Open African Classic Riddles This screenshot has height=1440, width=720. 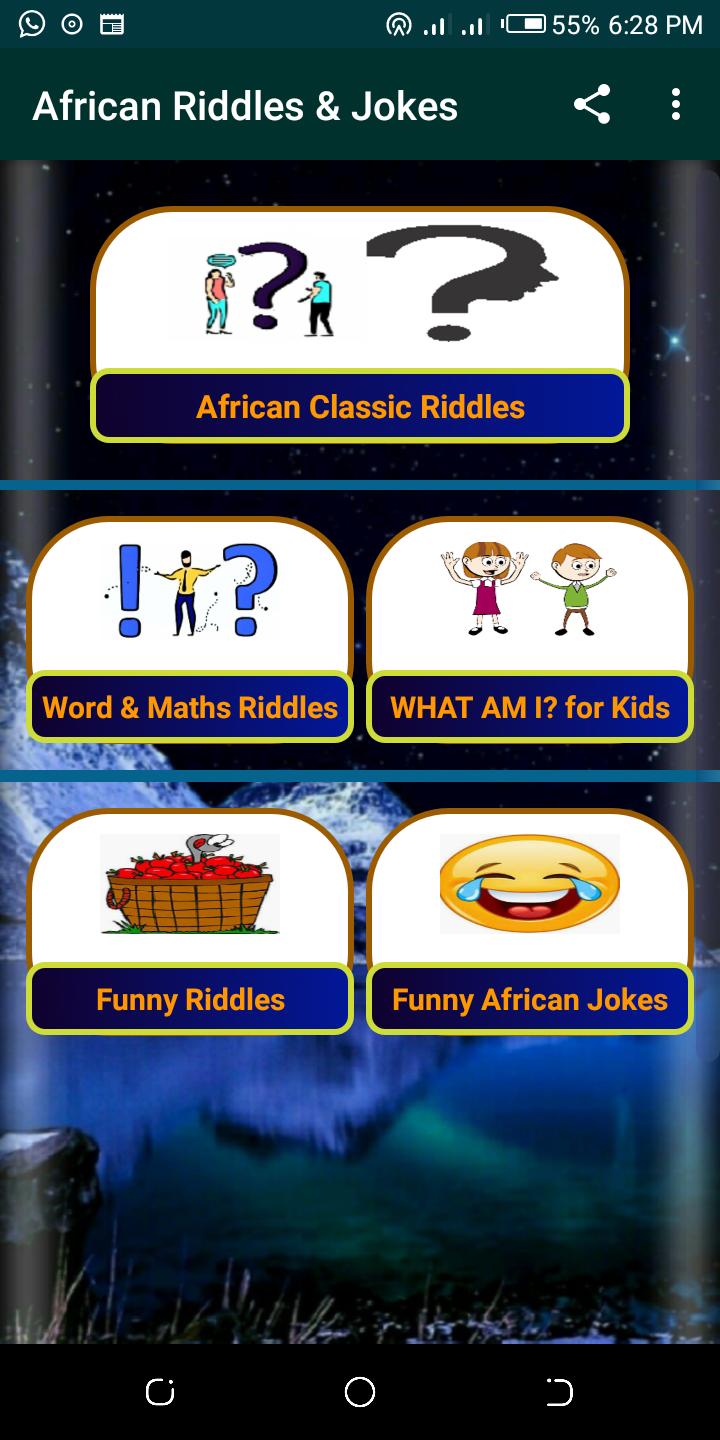[x=360, y=406]
